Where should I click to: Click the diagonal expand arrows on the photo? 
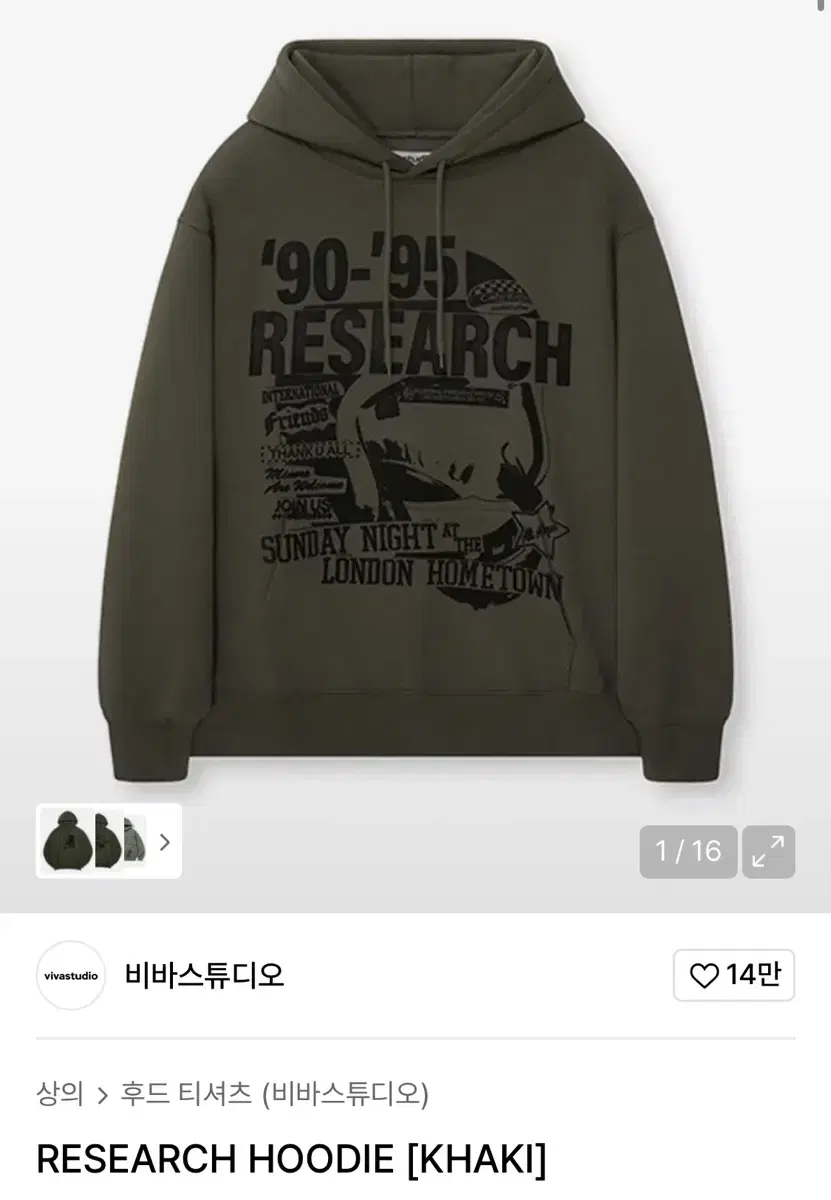pyautogui.click(x=767, y=852)
